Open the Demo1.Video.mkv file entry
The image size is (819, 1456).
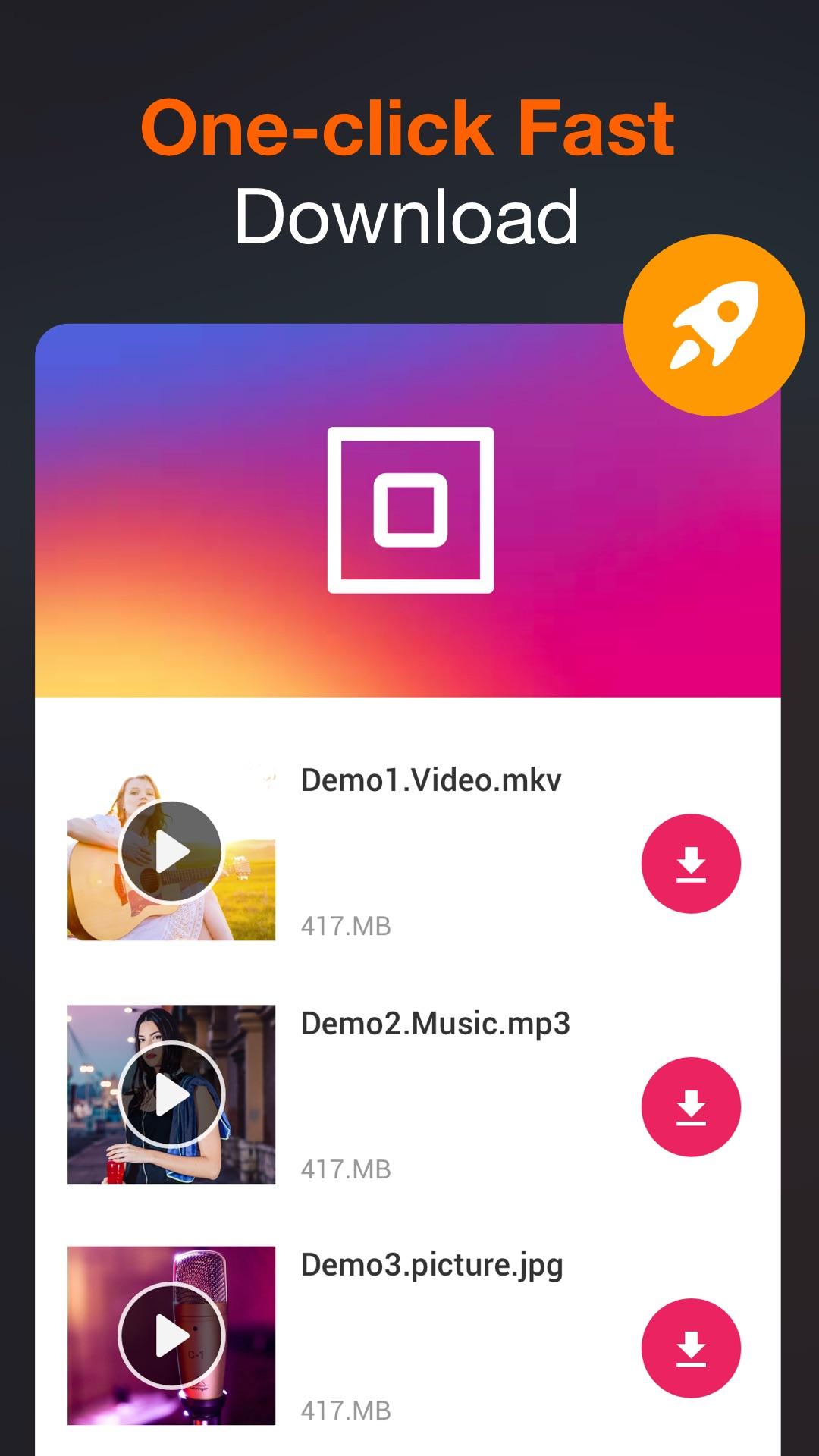coord(432,781)
